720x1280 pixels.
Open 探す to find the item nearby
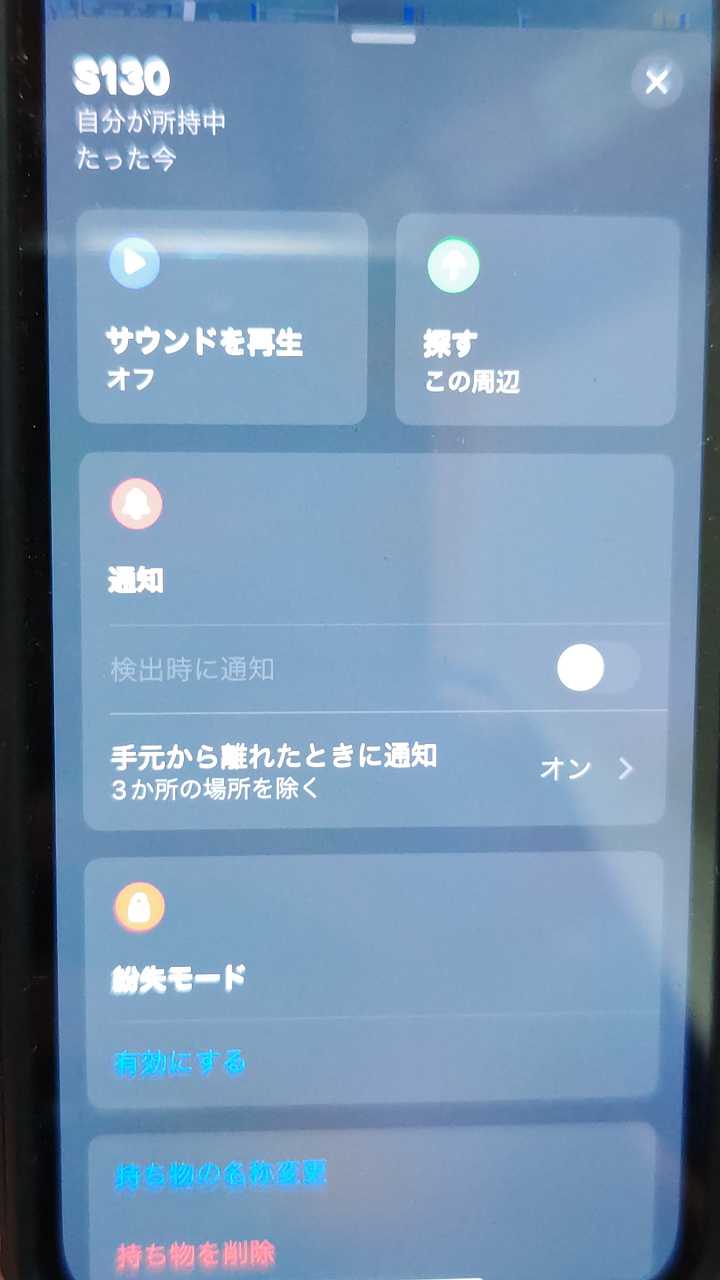pyautogui.click(x=537, y=320)
